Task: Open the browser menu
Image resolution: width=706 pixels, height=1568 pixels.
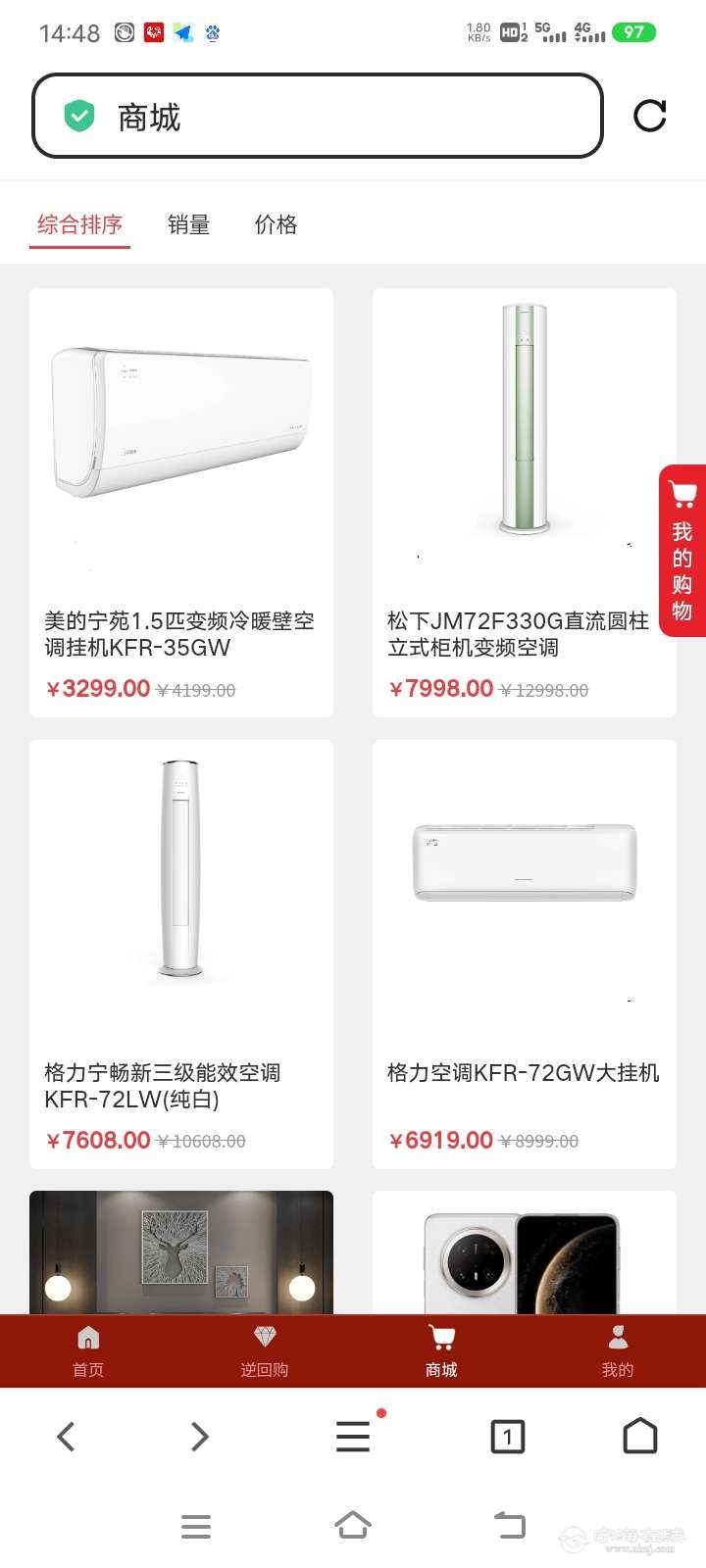Action: click(353, 1437)
